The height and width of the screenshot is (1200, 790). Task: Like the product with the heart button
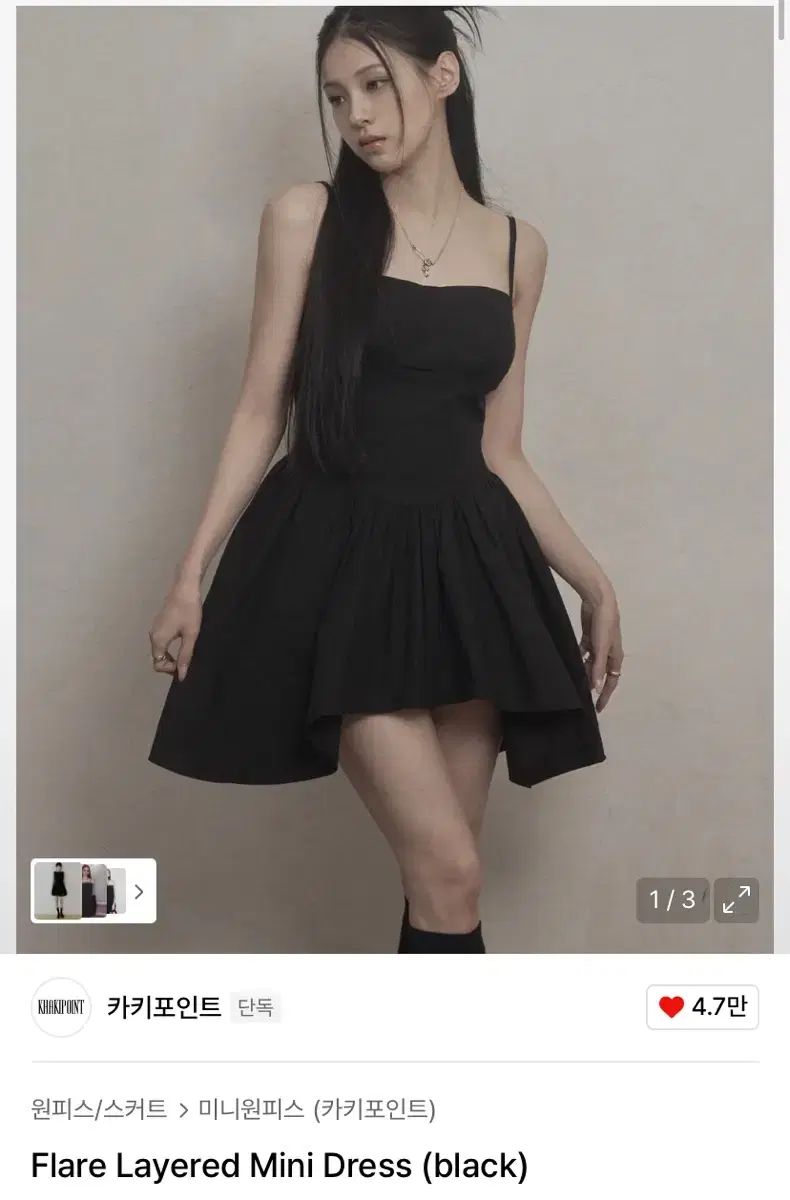(702, 1007)
